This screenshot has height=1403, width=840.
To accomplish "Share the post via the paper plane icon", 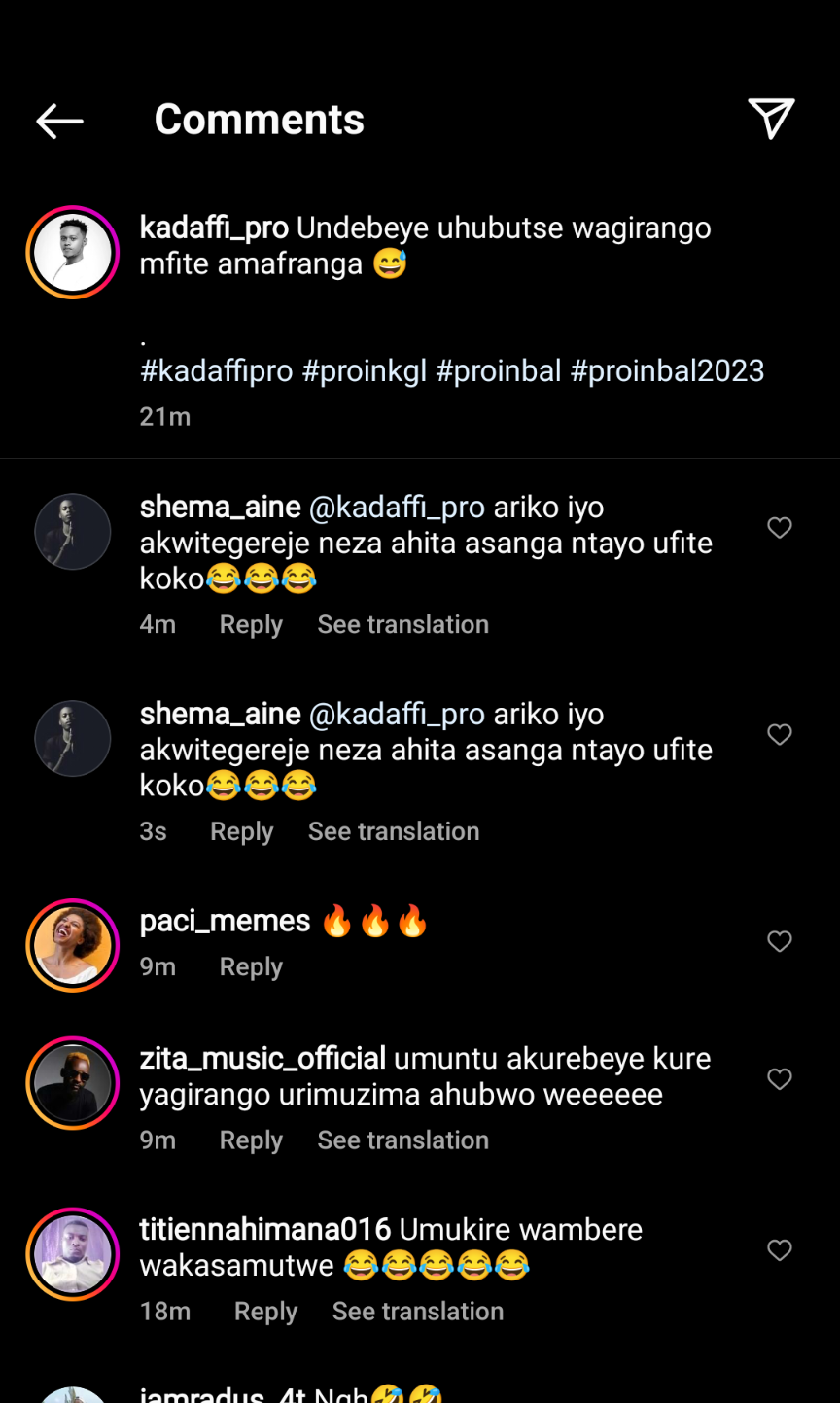I will [771, 119].
